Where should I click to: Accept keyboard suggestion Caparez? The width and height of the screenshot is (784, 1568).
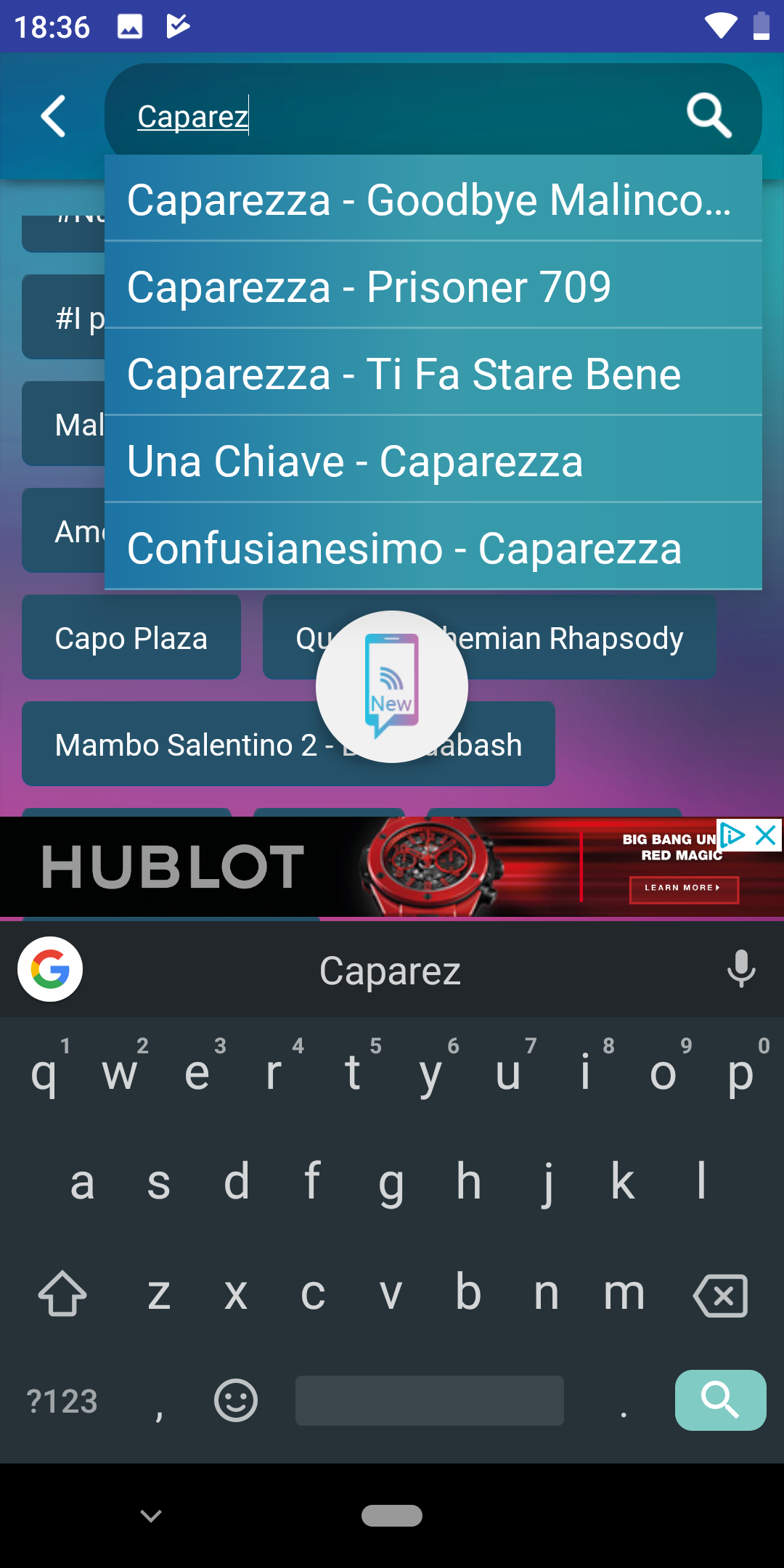(x=391, y=971)
